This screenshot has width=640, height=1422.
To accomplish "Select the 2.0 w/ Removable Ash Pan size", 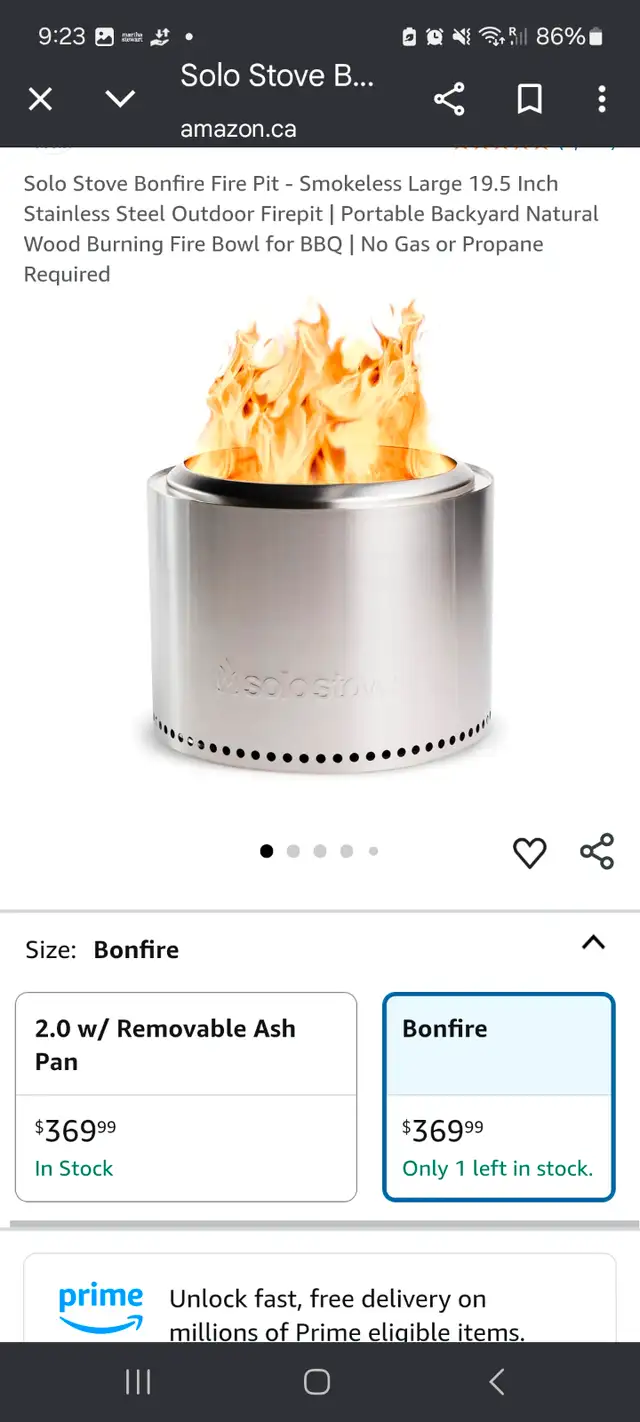I will (x=186, y=1096).
